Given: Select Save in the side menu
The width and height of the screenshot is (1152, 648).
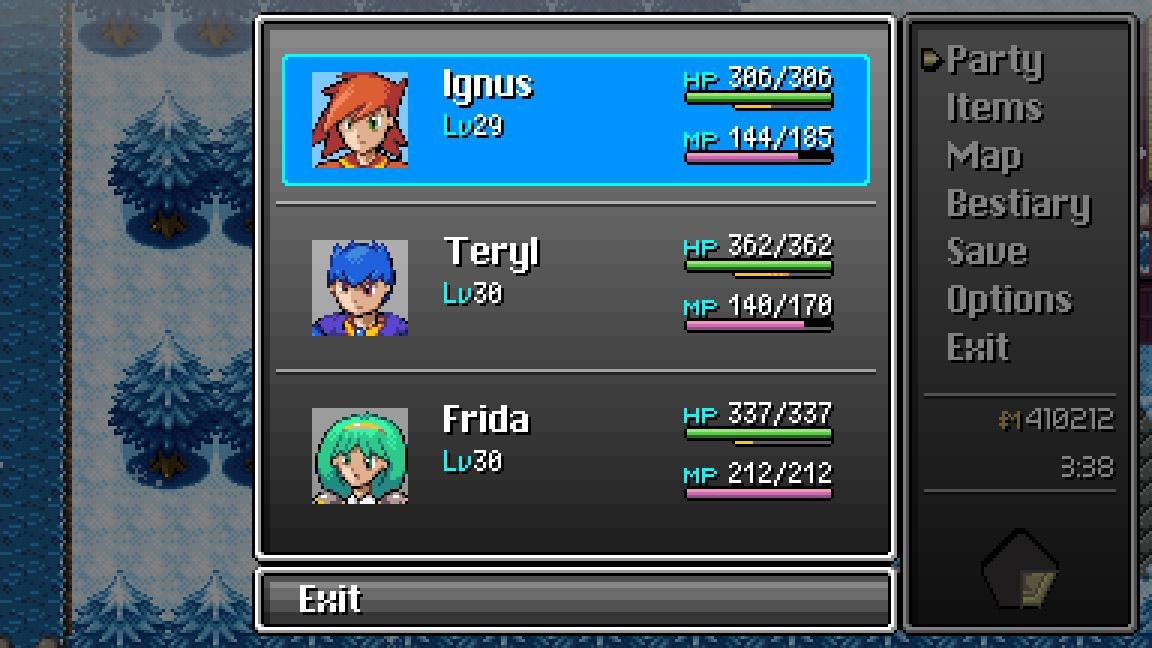Looking at the screenshot, I should click(986, 252).
